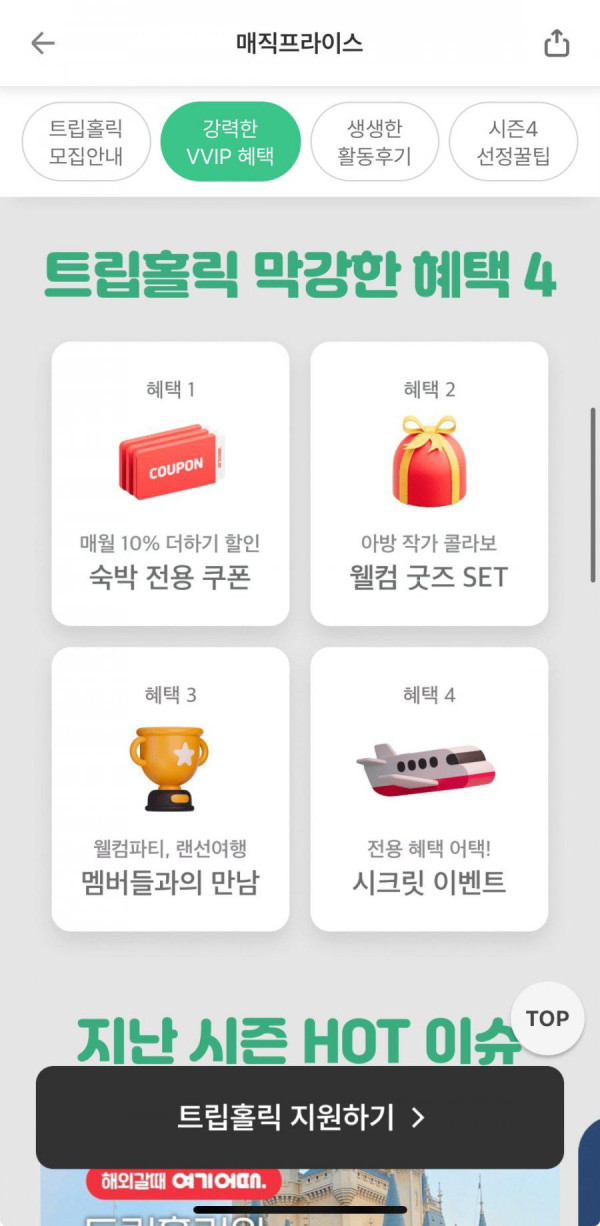Go back using the arrow icon
Screen dimensions: 600x1226
coord(43,43)
